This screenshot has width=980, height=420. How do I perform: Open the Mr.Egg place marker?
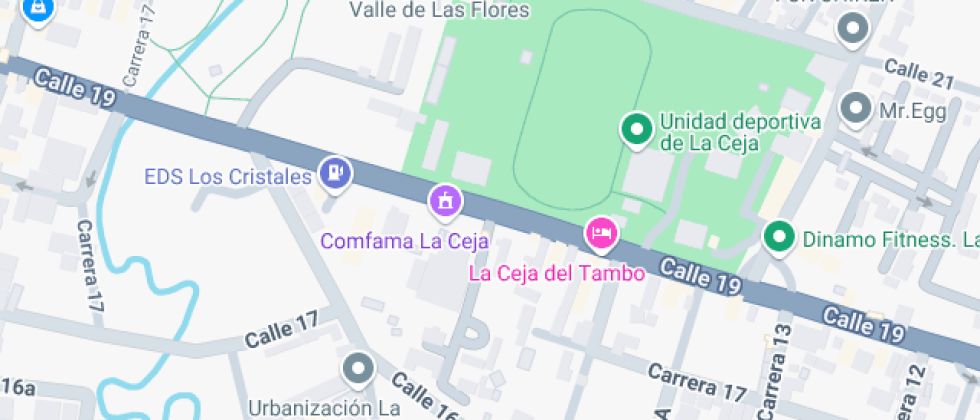tap(855, 109)
